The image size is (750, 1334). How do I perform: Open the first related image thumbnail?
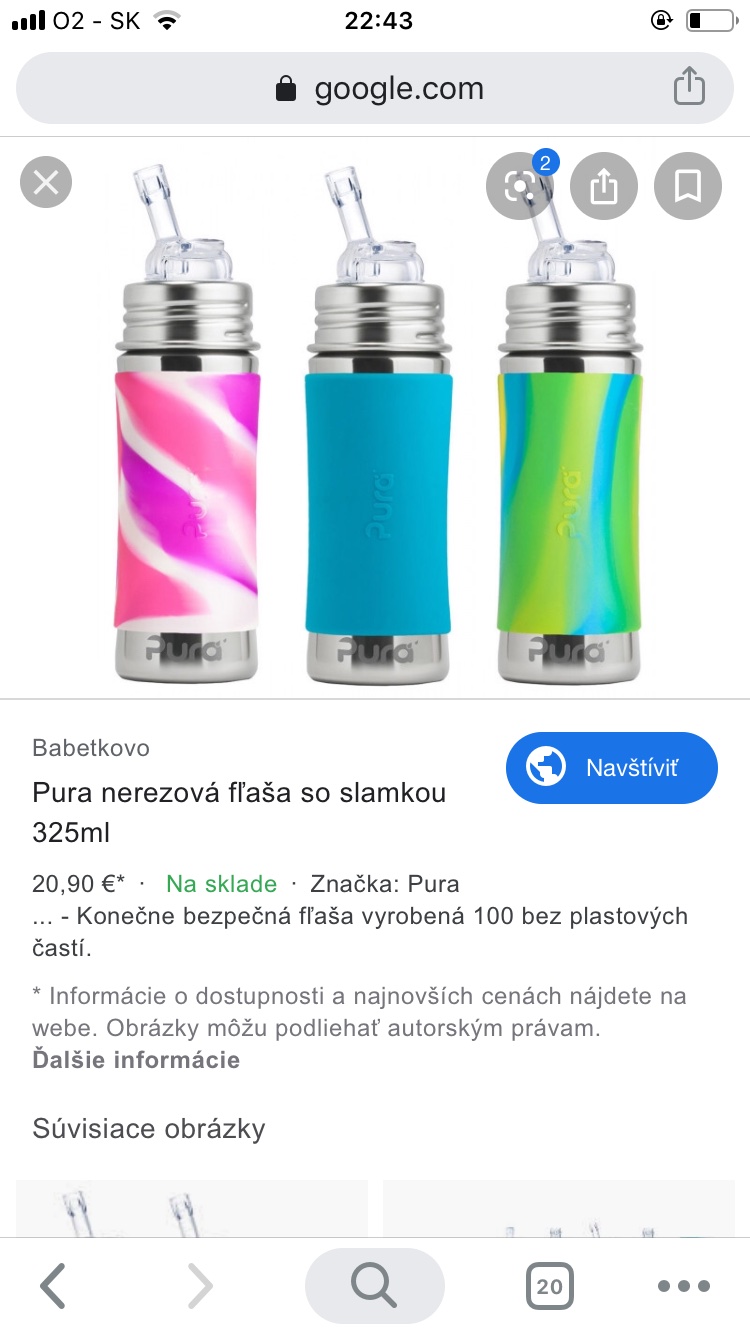point(192,1208)
